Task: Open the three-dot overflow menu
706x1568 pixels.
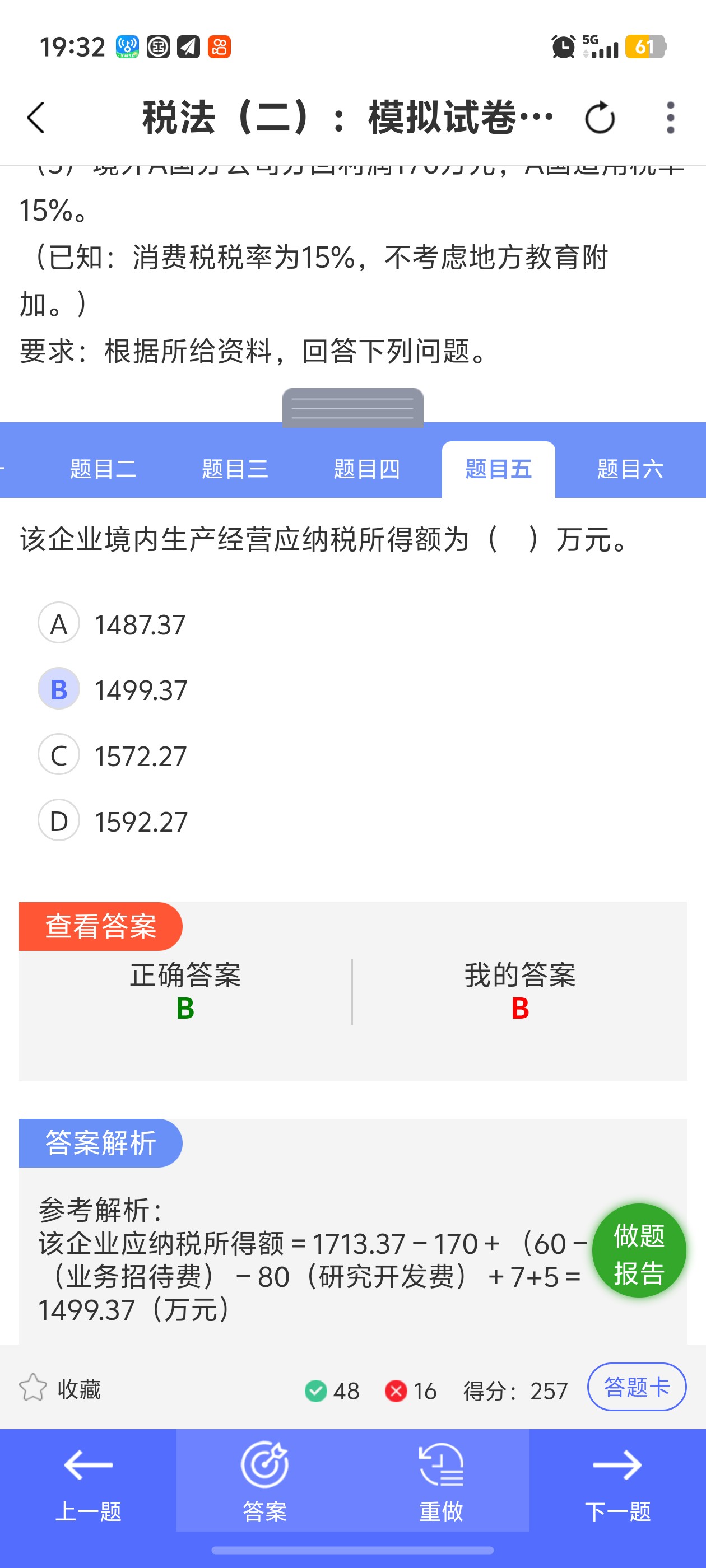Action: 670,118
